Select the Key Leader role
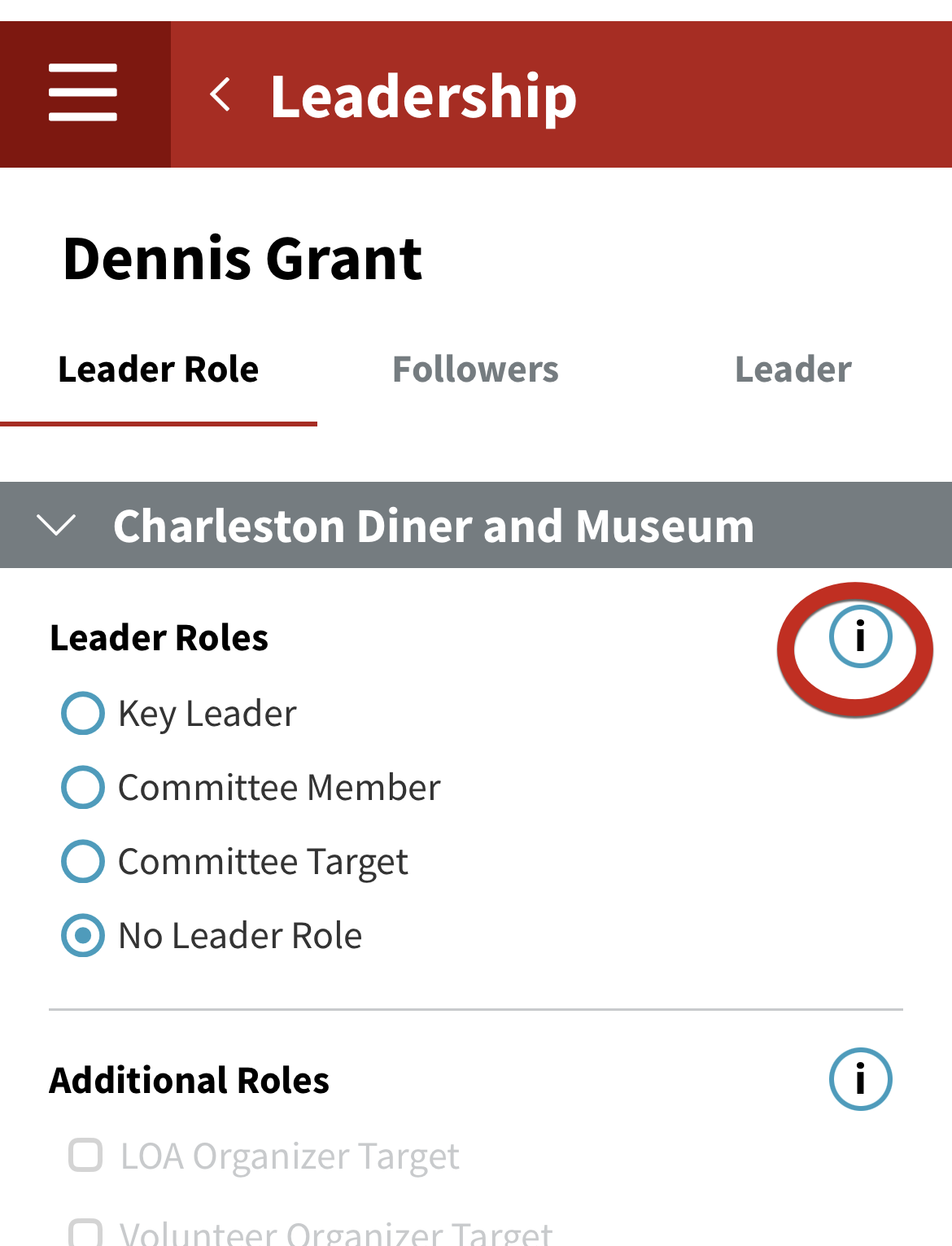This screenshot has height=1246, width=952. (x=83, y=714)
